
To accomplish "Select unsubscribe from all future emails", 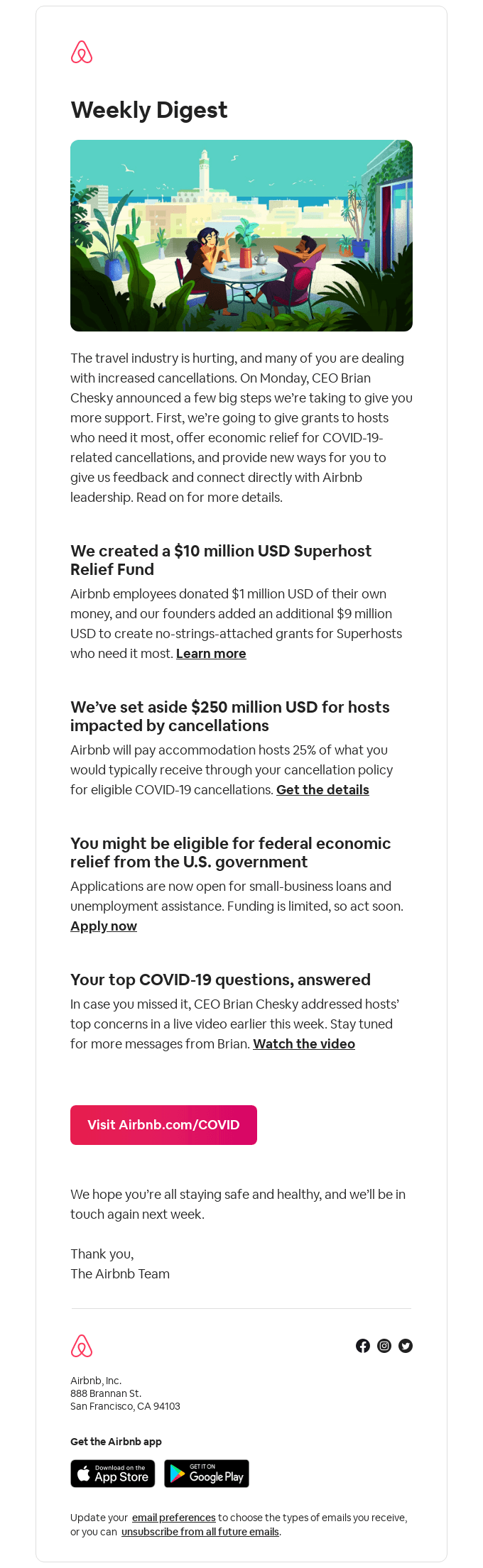I will click(x=200, y=1532).
